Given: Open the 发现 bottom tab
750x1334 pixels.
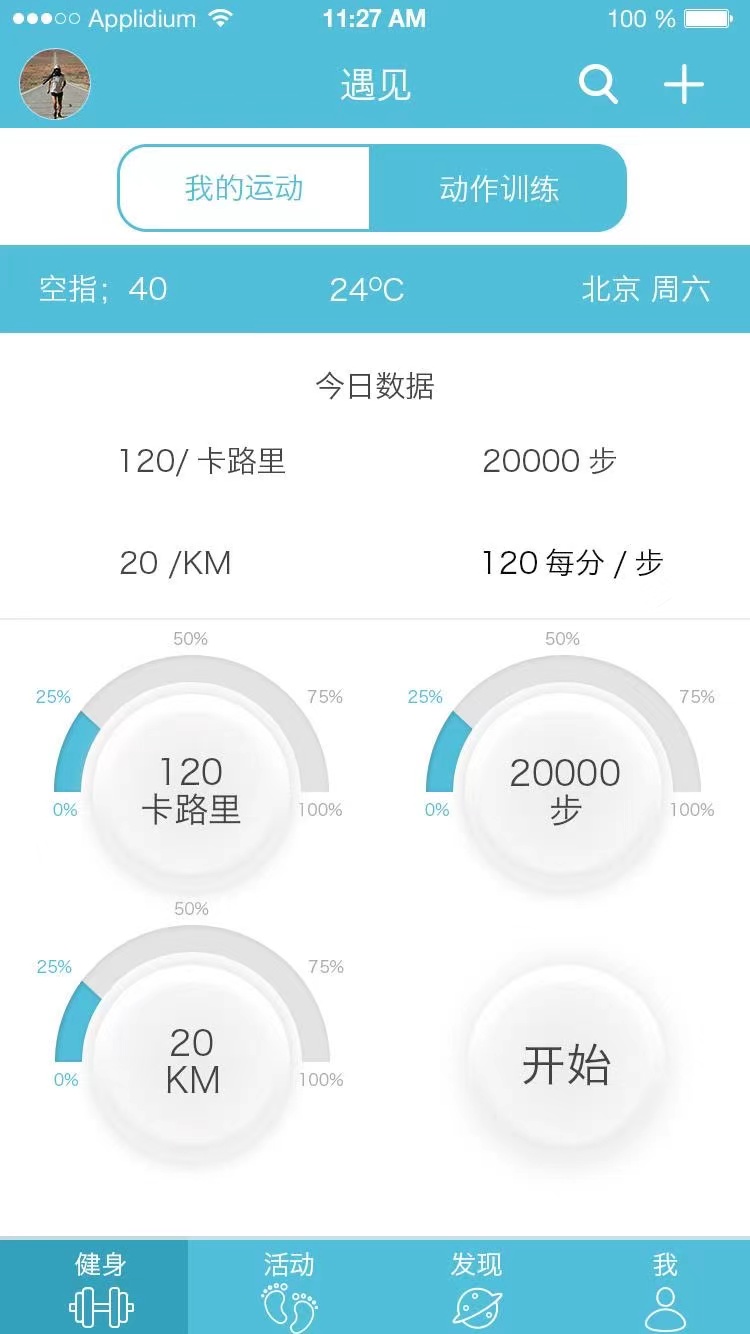Looking at the screenshot, I should 476,1287.
